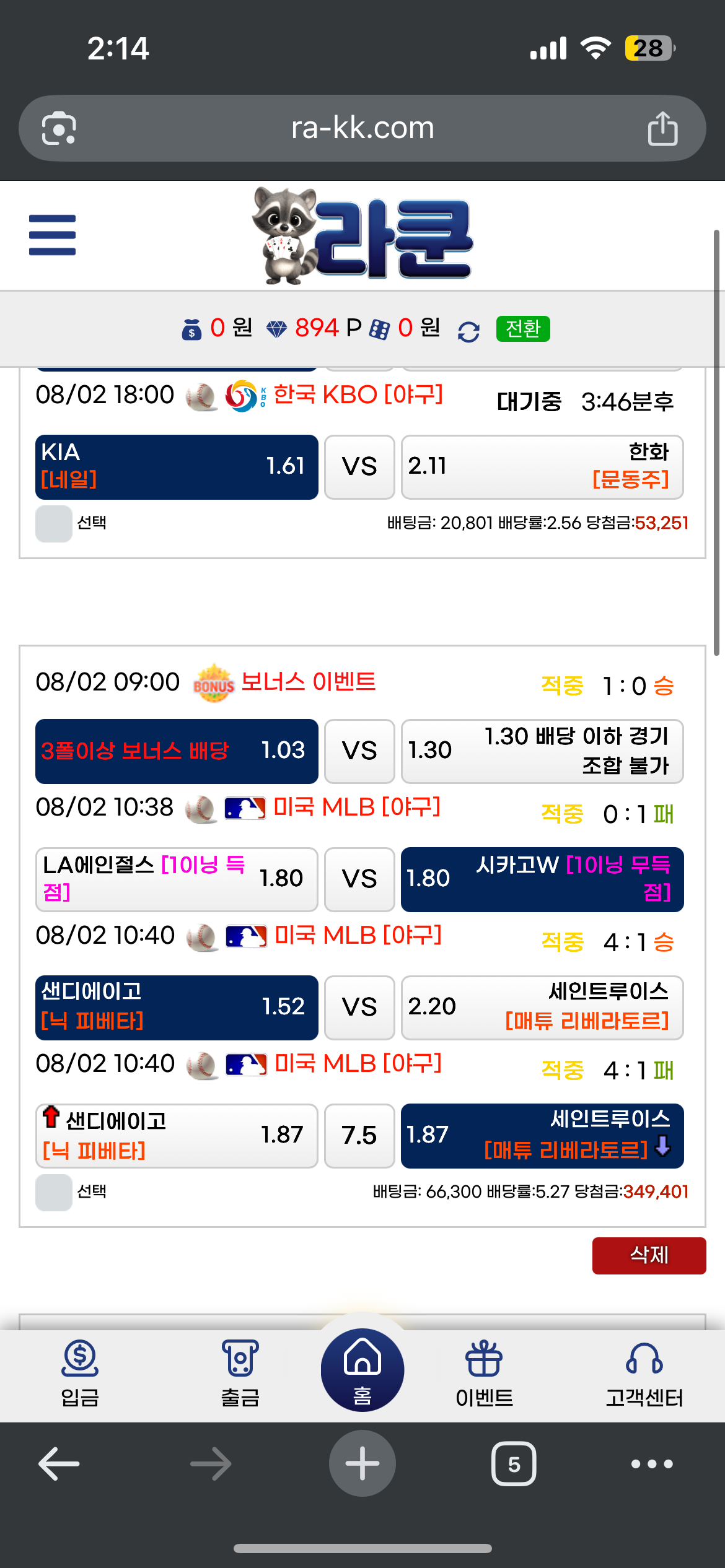Open the hamburger menu
The width and height of the screenshot is (725, 1568).
click(x=52, y=235)
